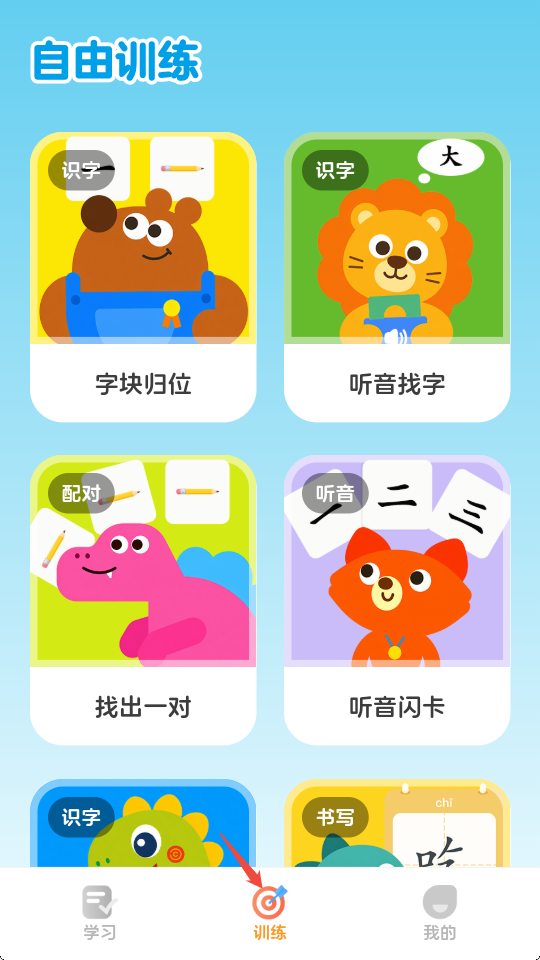Go to the 我的 tab

(x=440, y=912)
